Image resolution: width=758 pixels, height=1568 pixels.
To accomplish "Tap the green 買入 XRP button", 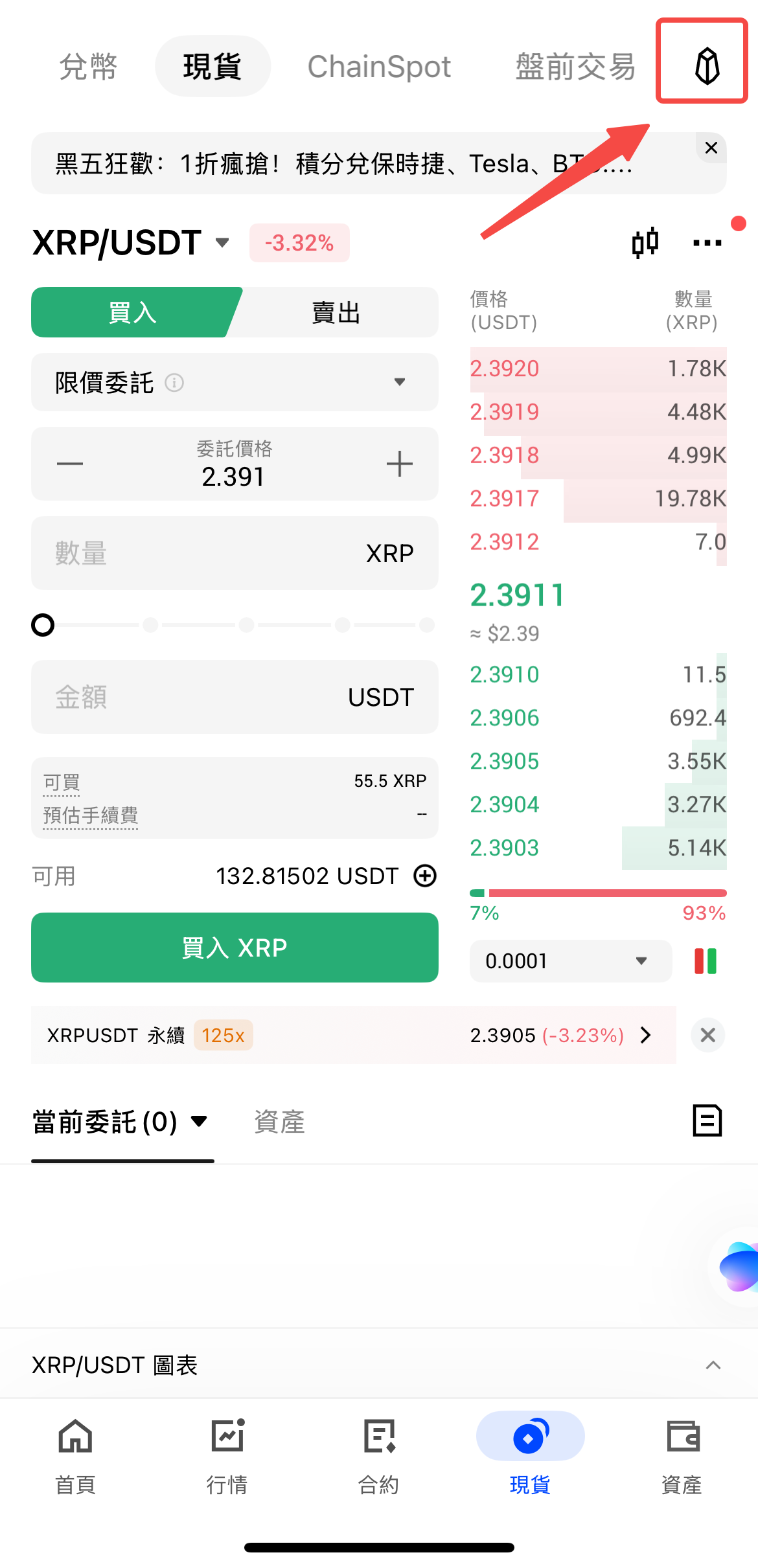I will click(235, 948).
